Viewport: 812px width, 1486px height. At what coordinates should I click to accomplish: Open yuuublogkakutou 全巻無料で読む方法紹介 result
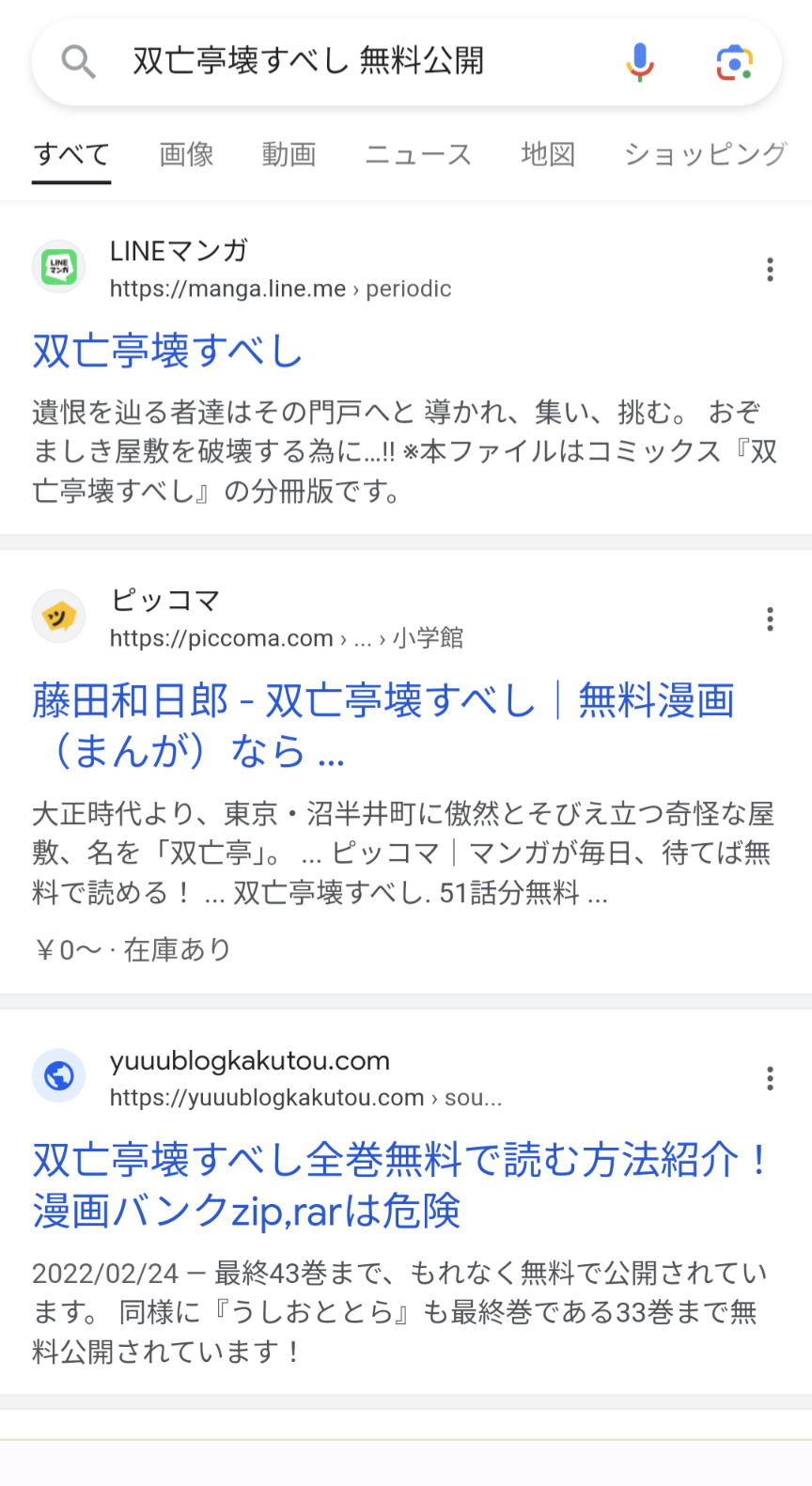click(x=399, y=1185)
